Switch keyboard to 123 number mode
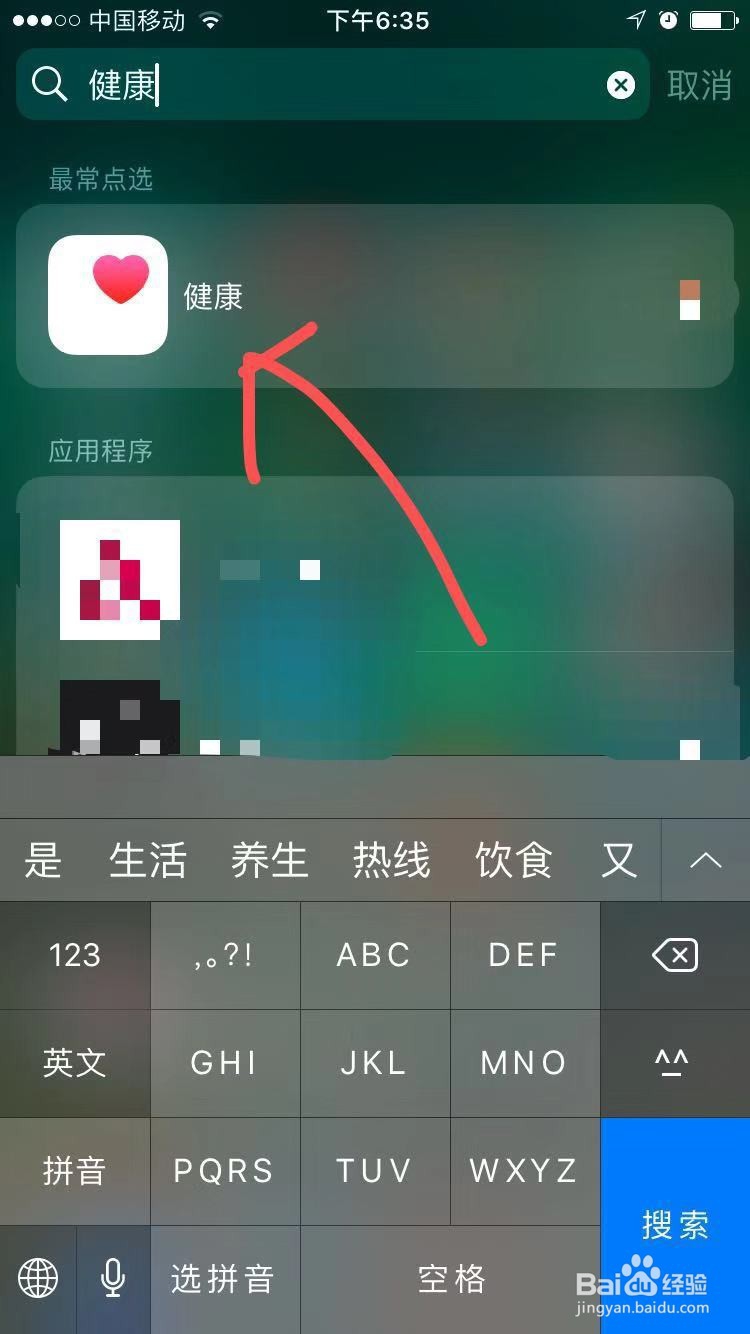The image size is (750, 1334). (x=74, y=955)
